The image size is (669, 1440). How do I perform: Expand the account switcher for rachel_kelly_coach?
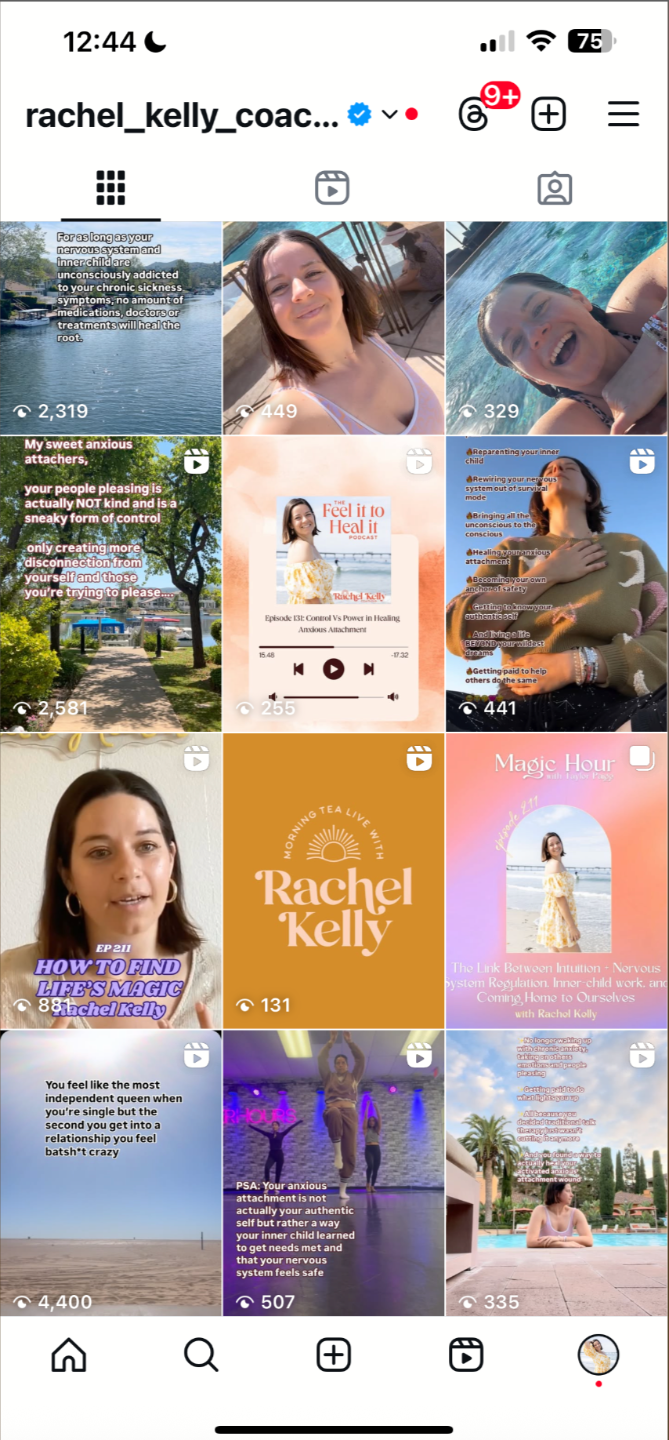point(389,114)
